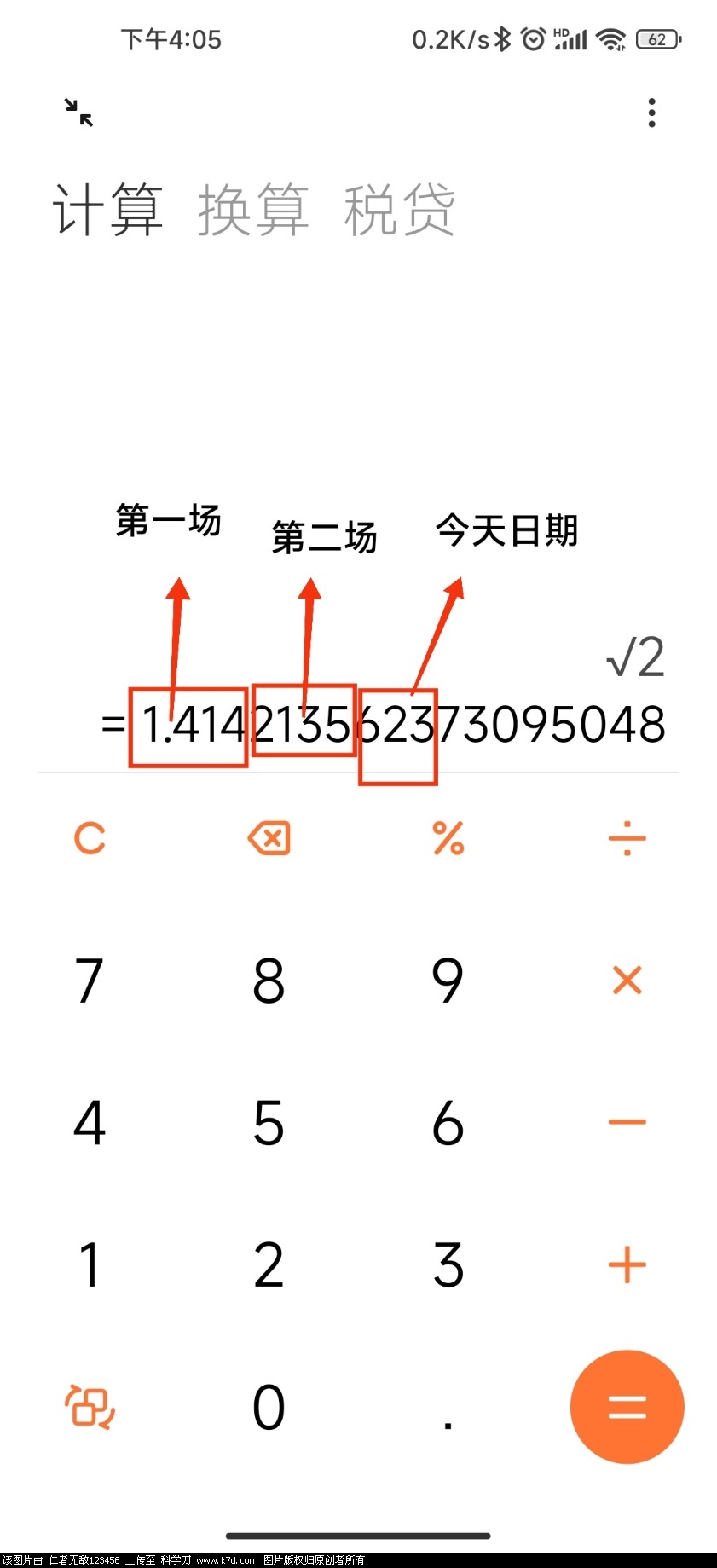The image size is (717, 1568).
Task: Enter digit 5
Action: point(269,1123)
